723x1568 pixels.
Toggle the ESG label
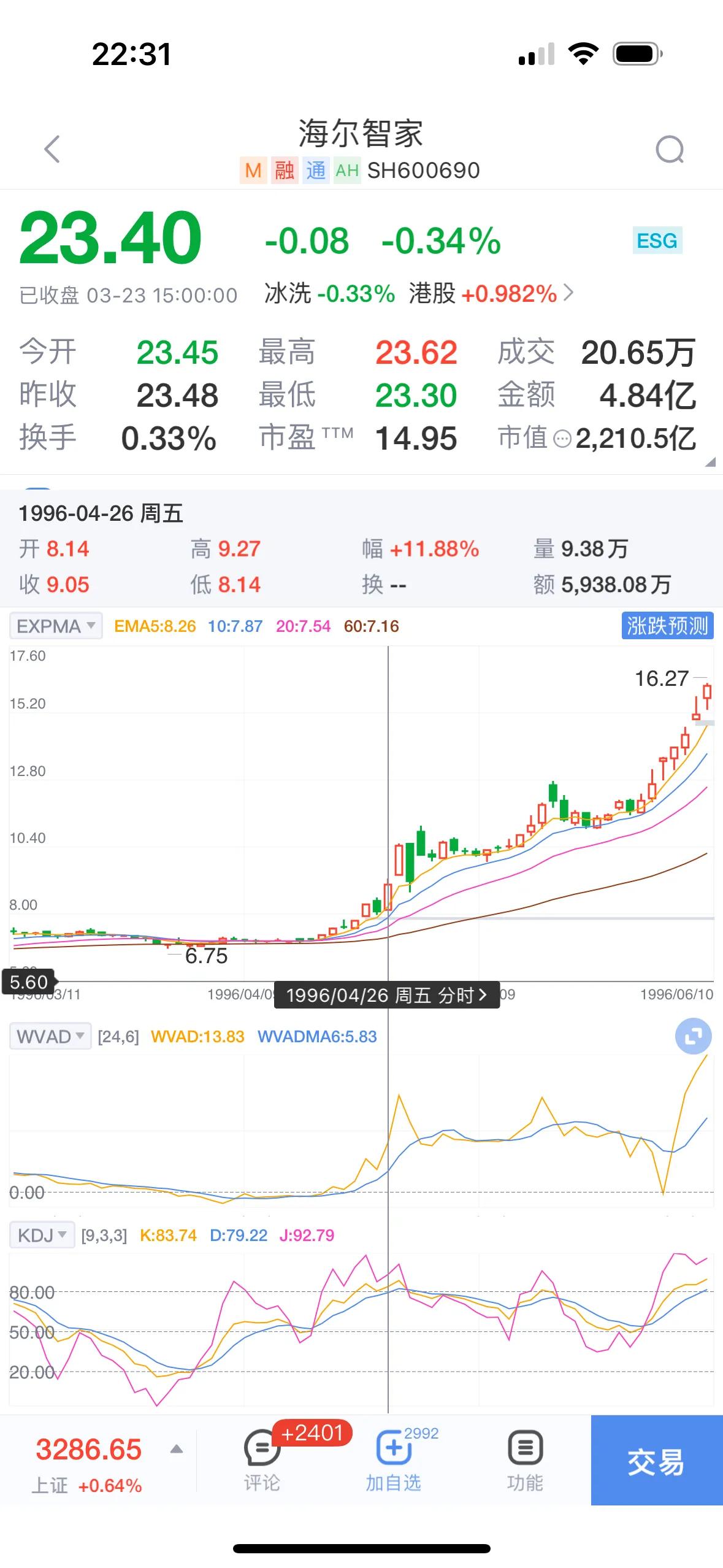657,241
